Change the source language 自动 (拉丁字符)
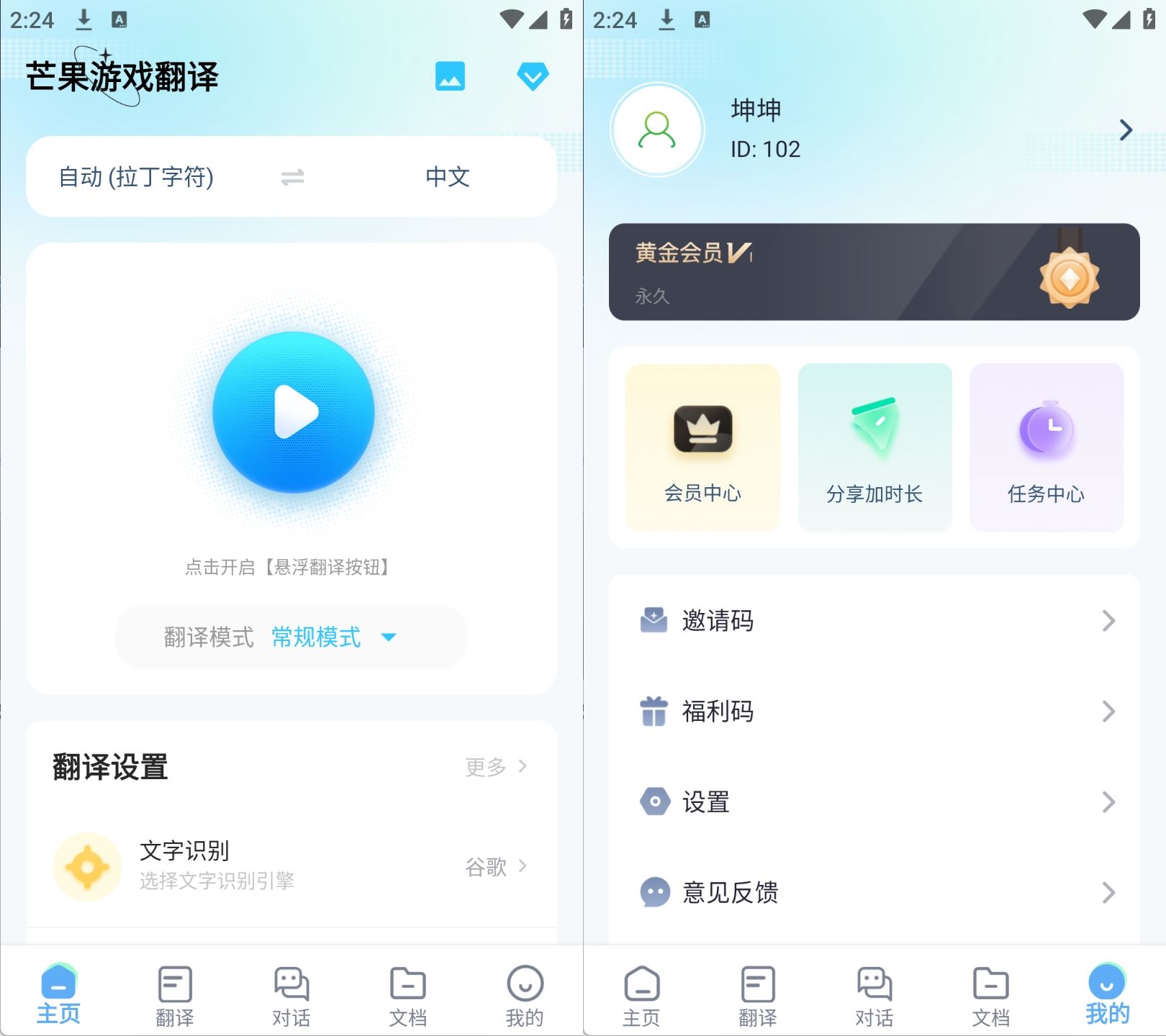The height and width of the screenshot is (1036, 1166). coord(136,177)
